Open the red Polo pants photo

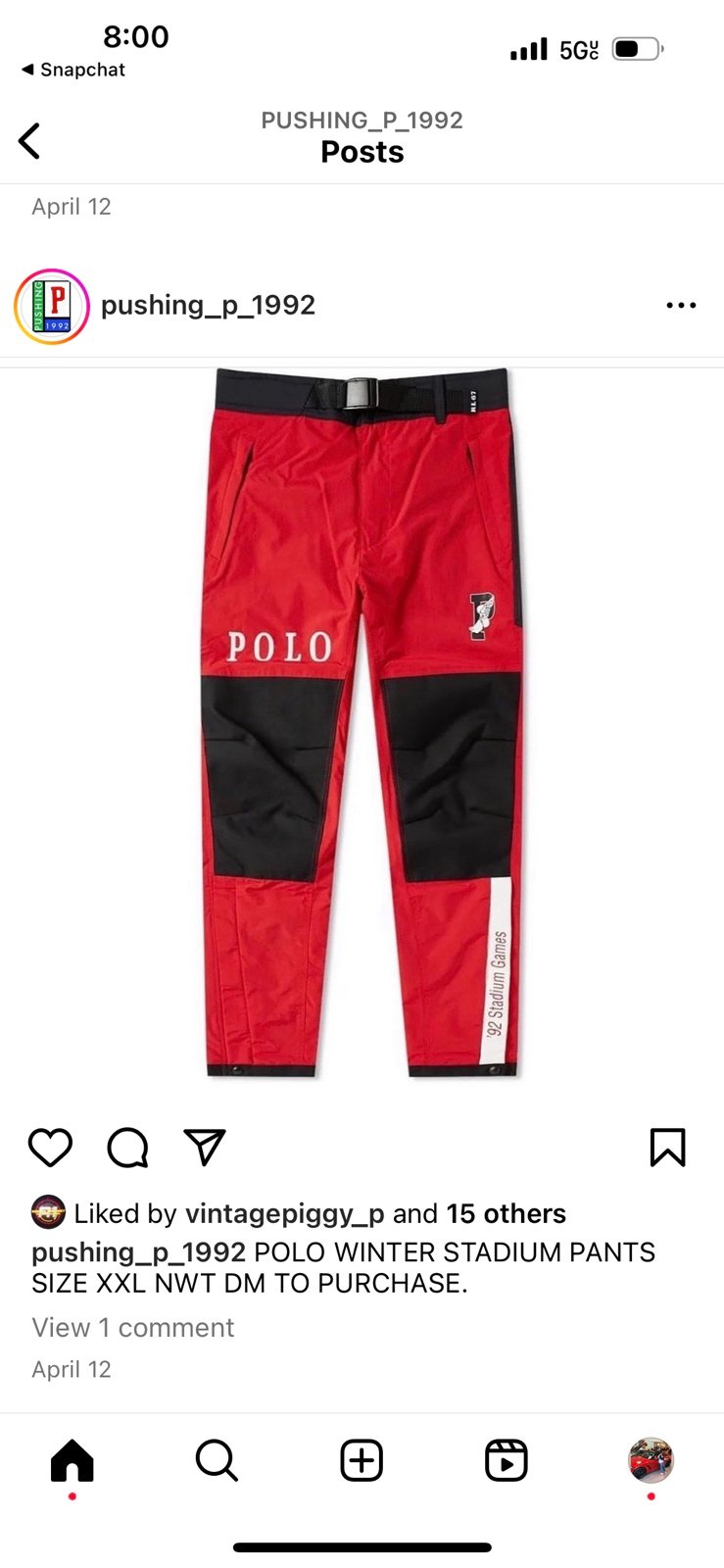click(x=362, y=723)
